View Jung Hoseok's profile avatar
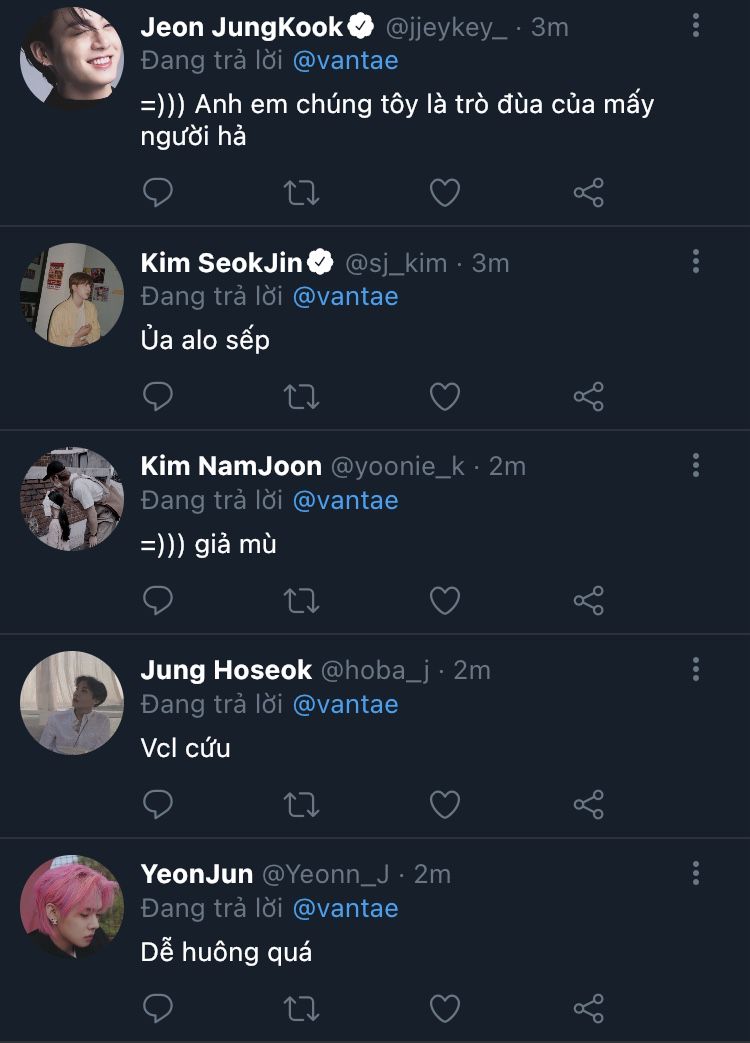 click(72, 702)
